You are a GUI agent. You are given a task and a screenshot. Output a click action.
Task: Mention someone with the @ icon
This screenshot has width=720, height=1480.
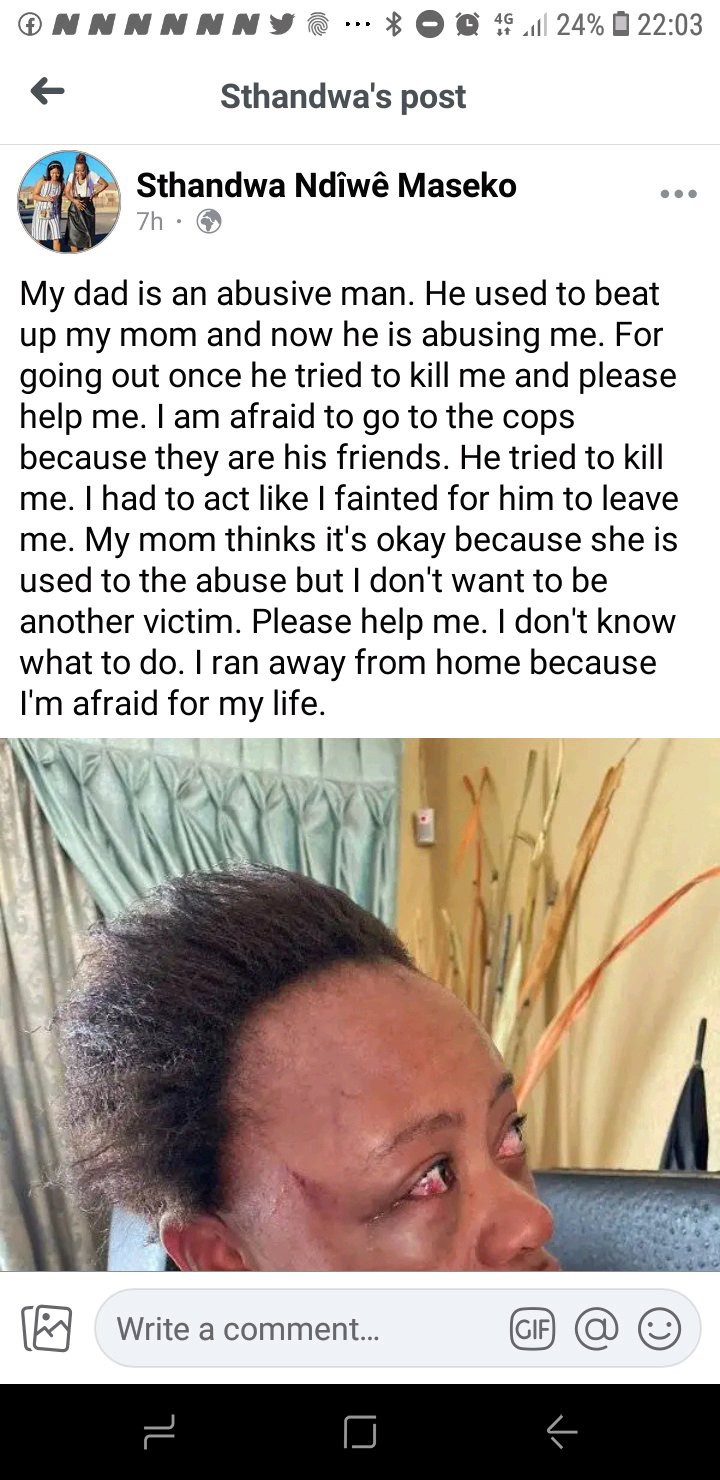596,1329
